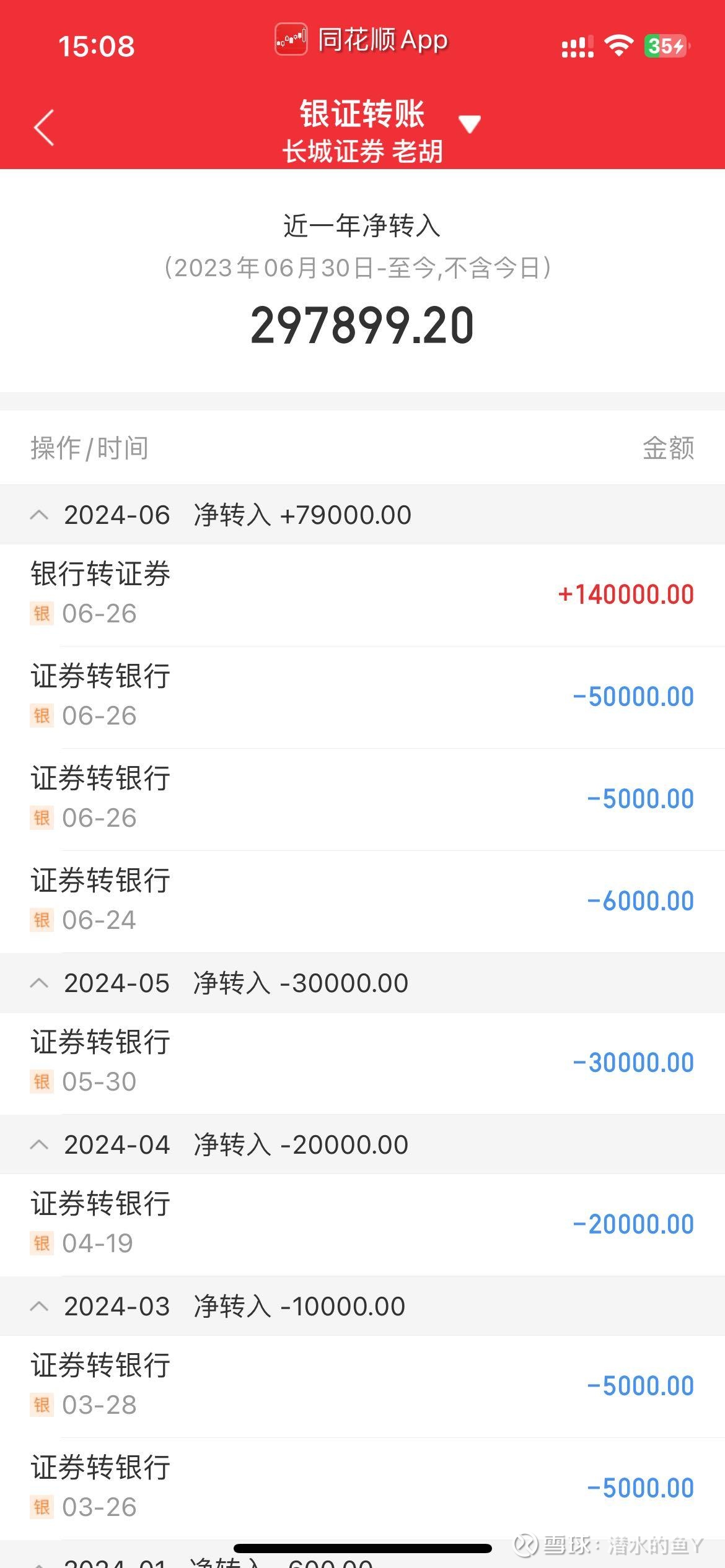Collapse the 2024-05 month section
Viewport: 725px width, 1568px height.
pyautogui.click(x=40, y=983)
